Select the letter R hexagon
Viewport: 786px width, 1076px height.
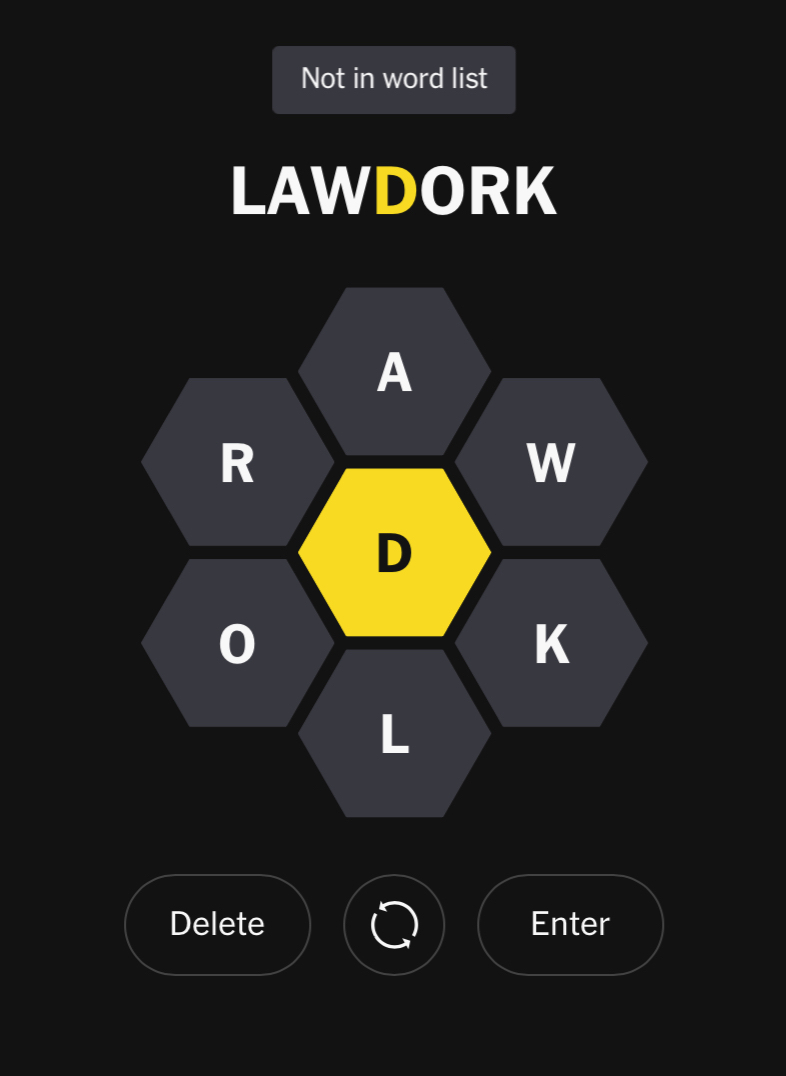tap(237, 462)
